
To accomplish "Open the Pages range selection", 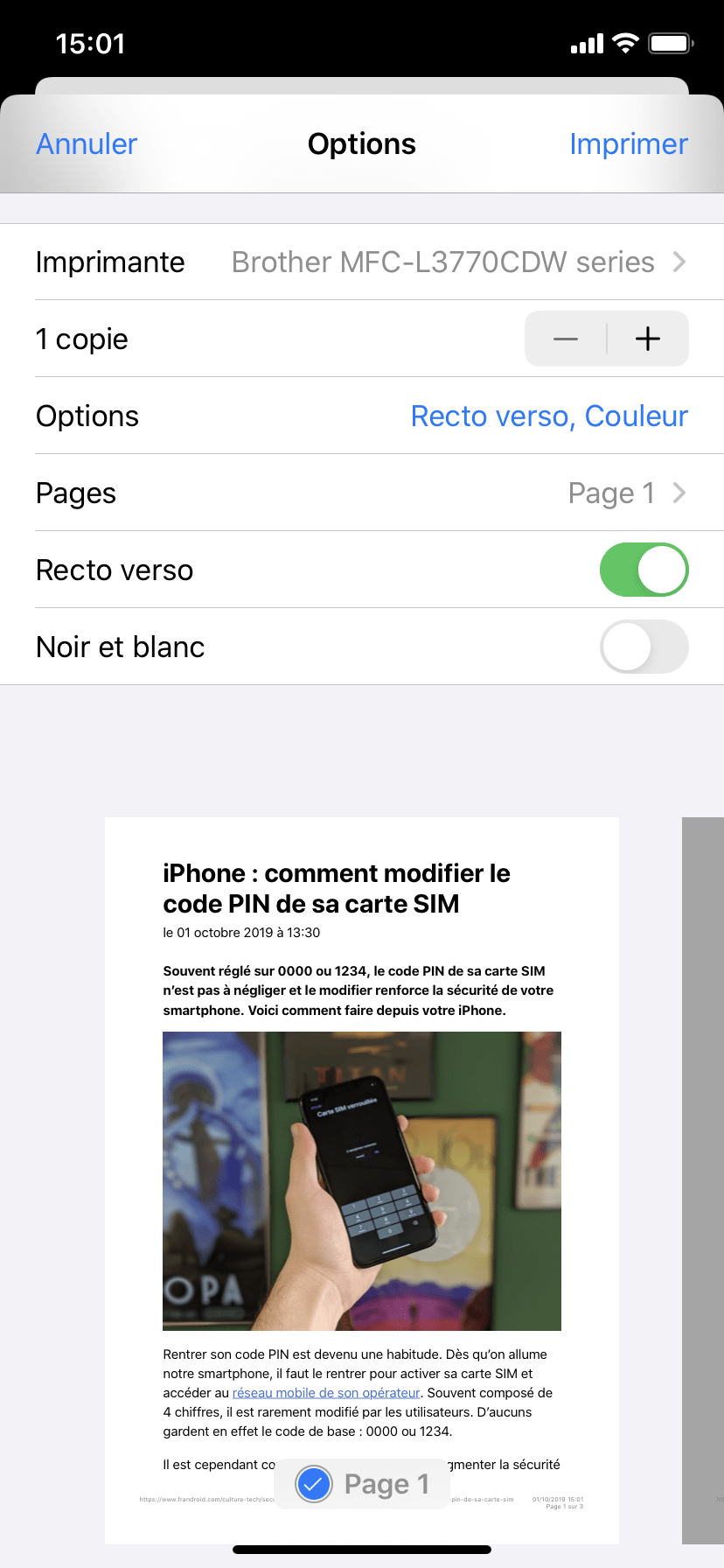I will 362,493.
